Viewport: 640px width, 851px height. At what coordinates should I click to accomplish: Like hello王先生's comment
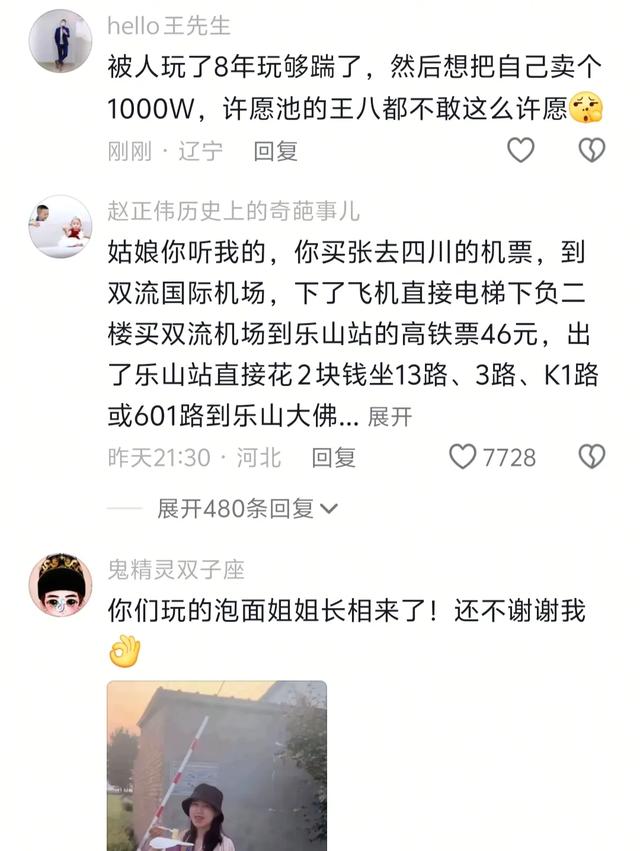click(x=520, y=151)
